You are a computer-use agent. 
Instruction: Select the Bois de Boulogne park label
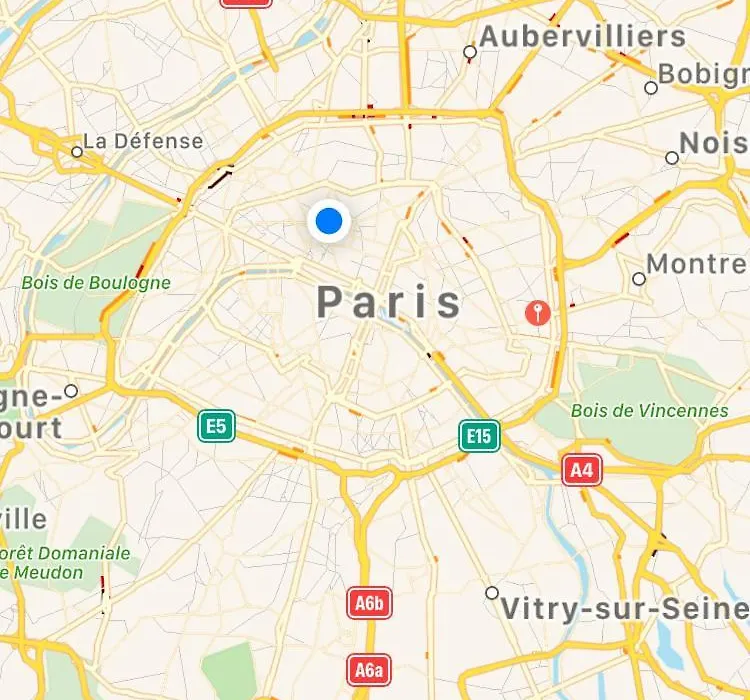pos(96,283)
